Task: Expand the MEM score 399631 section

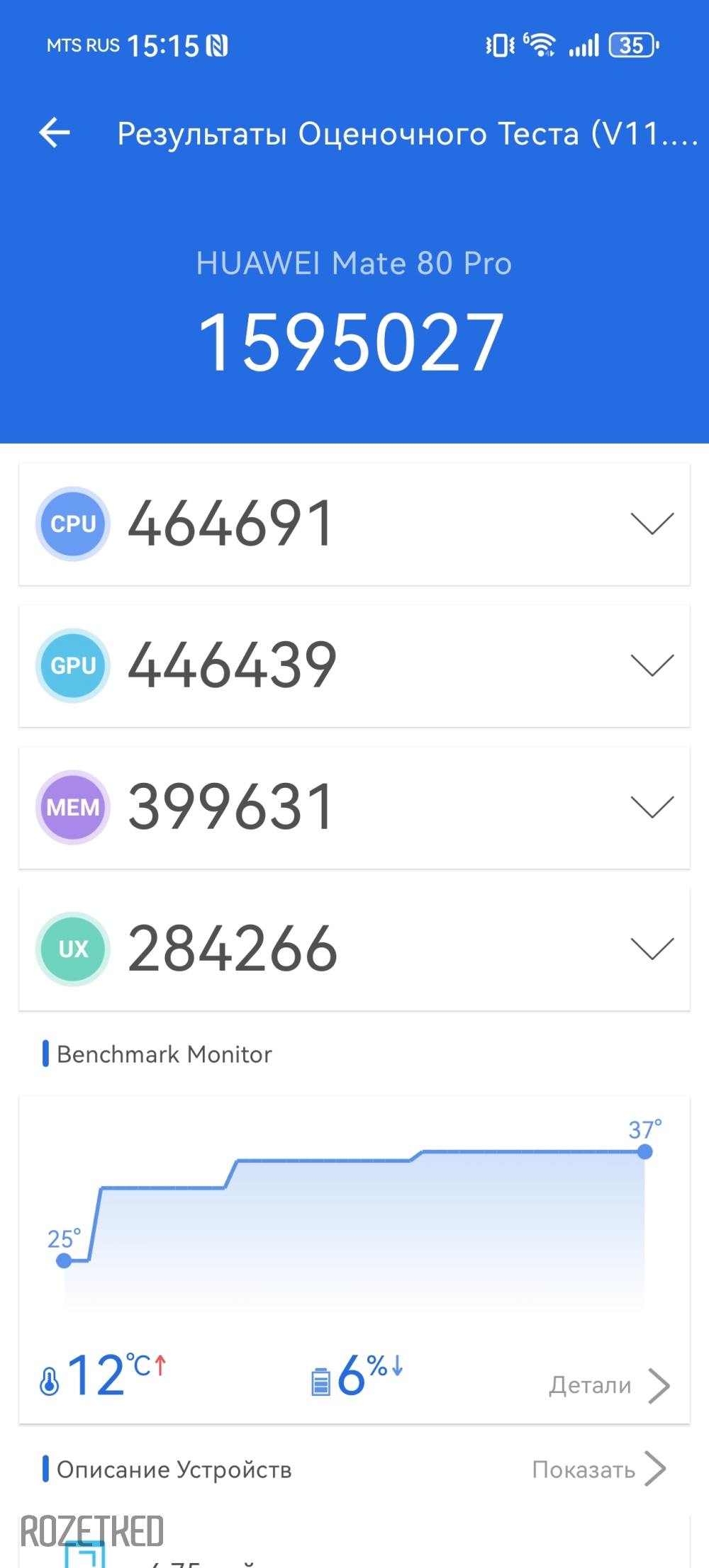Action: (x=652, y=807)
